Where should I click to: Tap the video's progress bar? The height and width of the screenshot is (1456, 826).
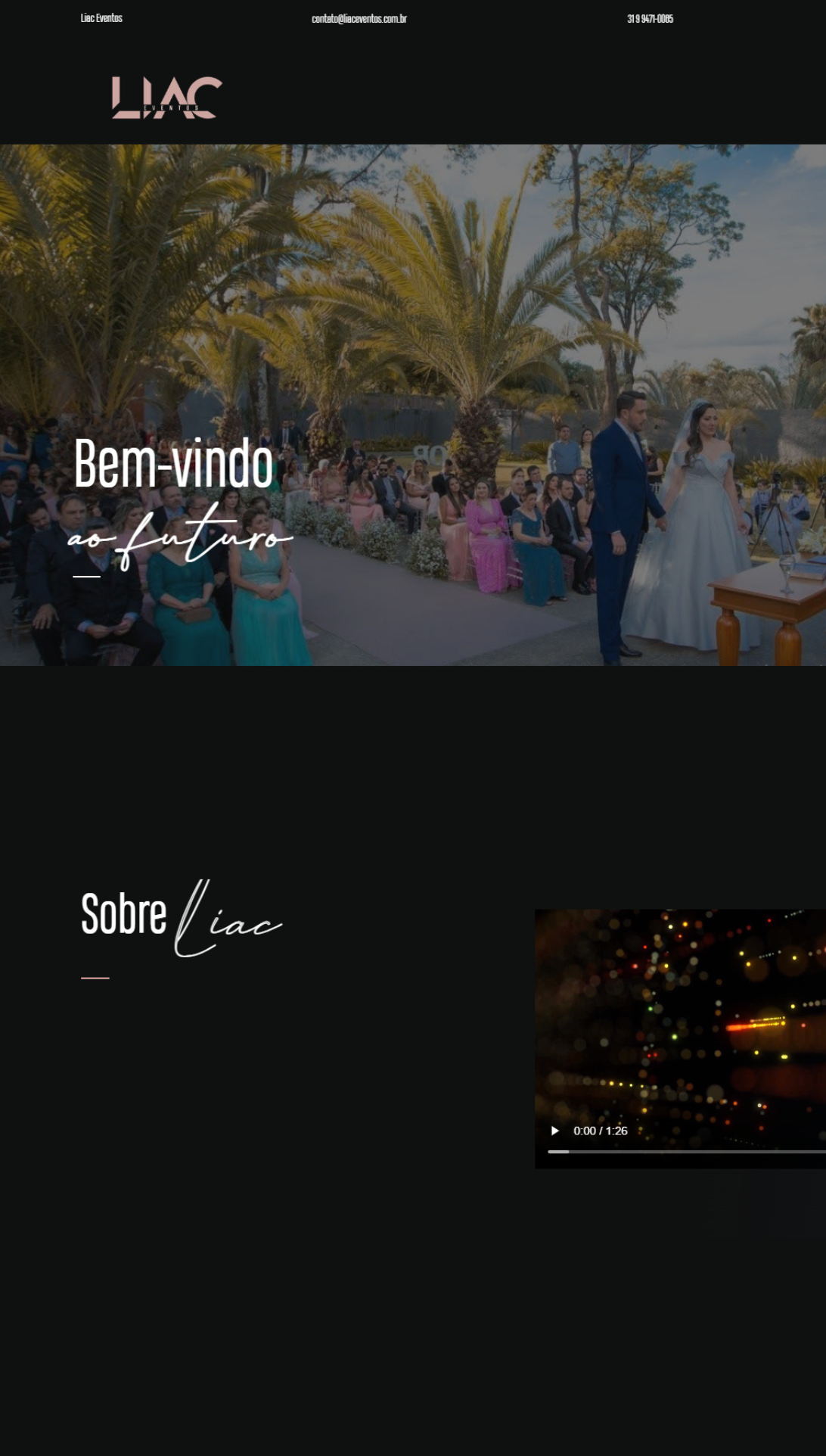pyautogui.click(x=687, y=1152)
